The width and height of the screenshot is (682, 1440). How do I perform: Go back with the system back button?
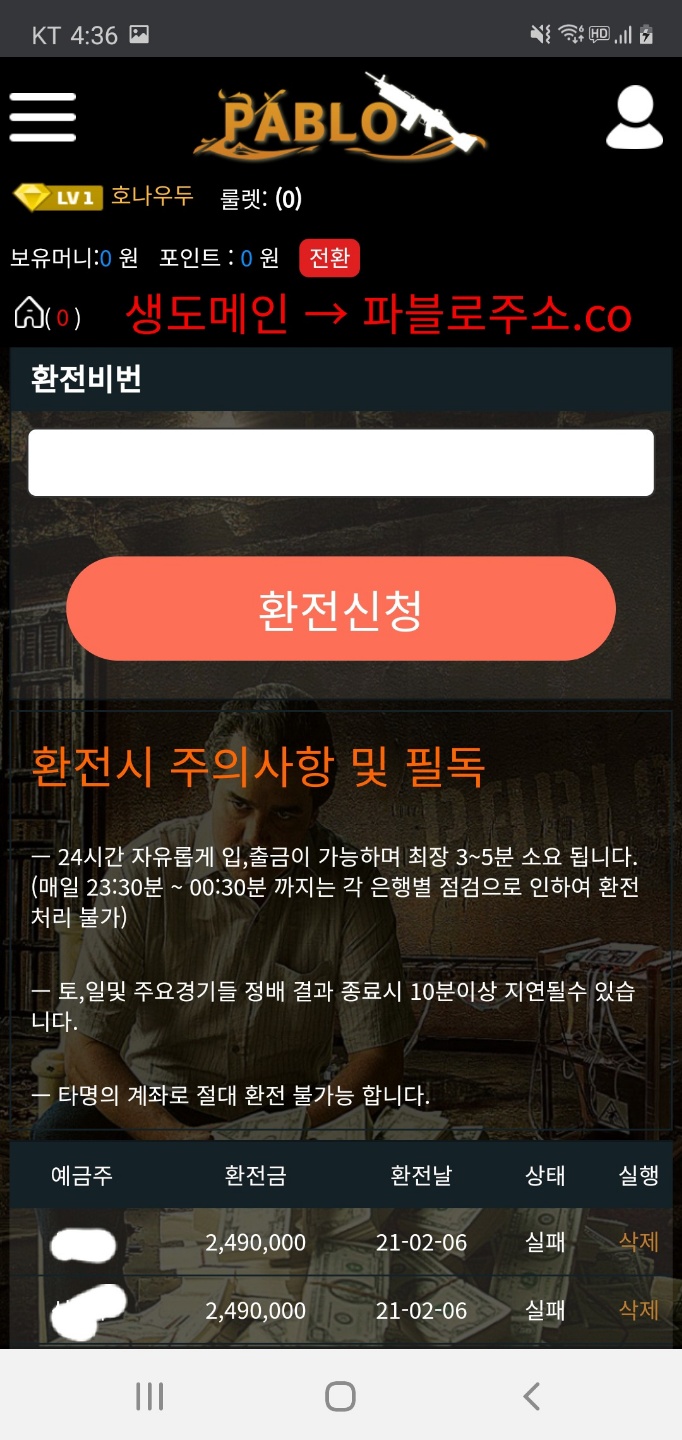[x=532, y=1396]
